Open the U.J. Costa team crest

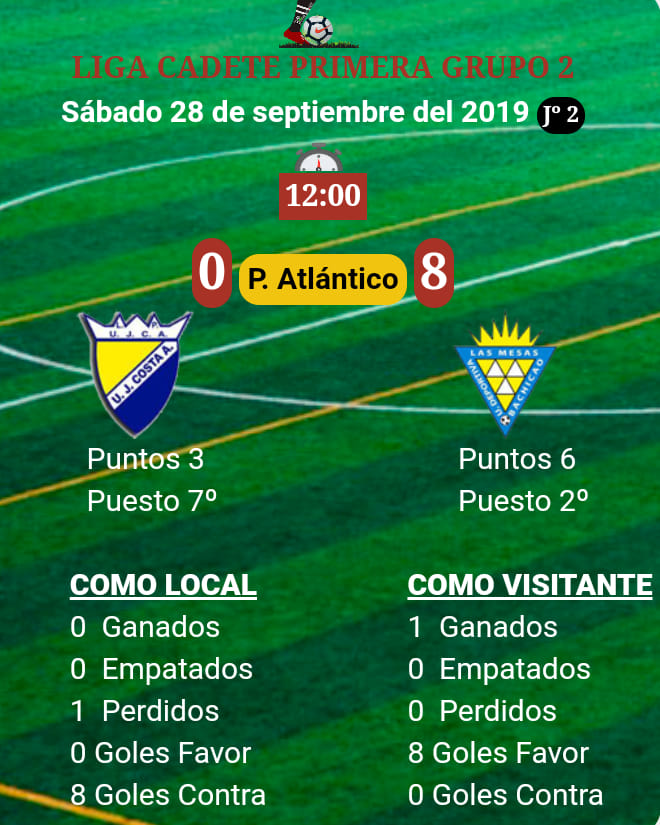(x=135, y=373)
